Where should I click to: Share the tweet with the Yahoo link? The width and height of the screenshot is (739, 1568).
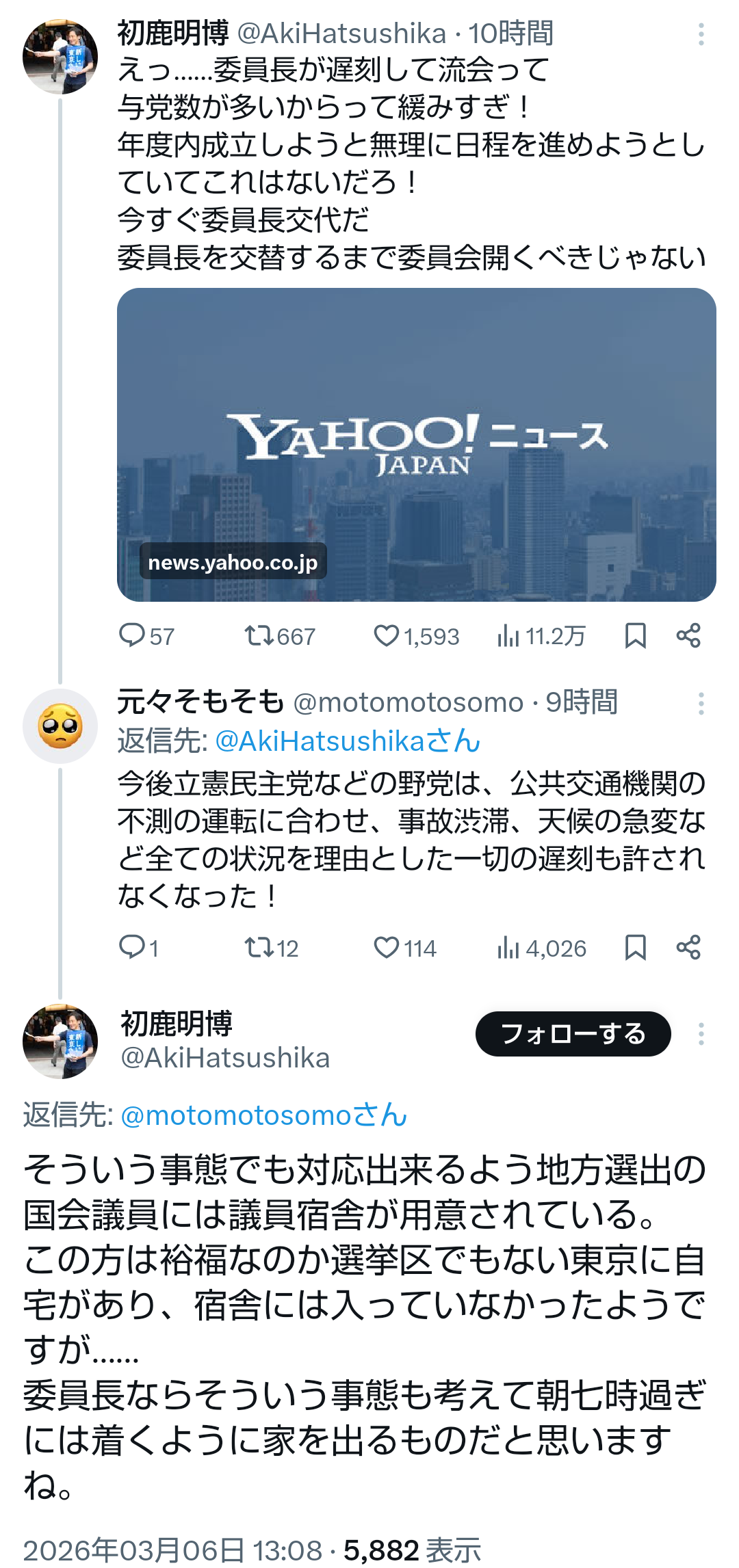688,635
